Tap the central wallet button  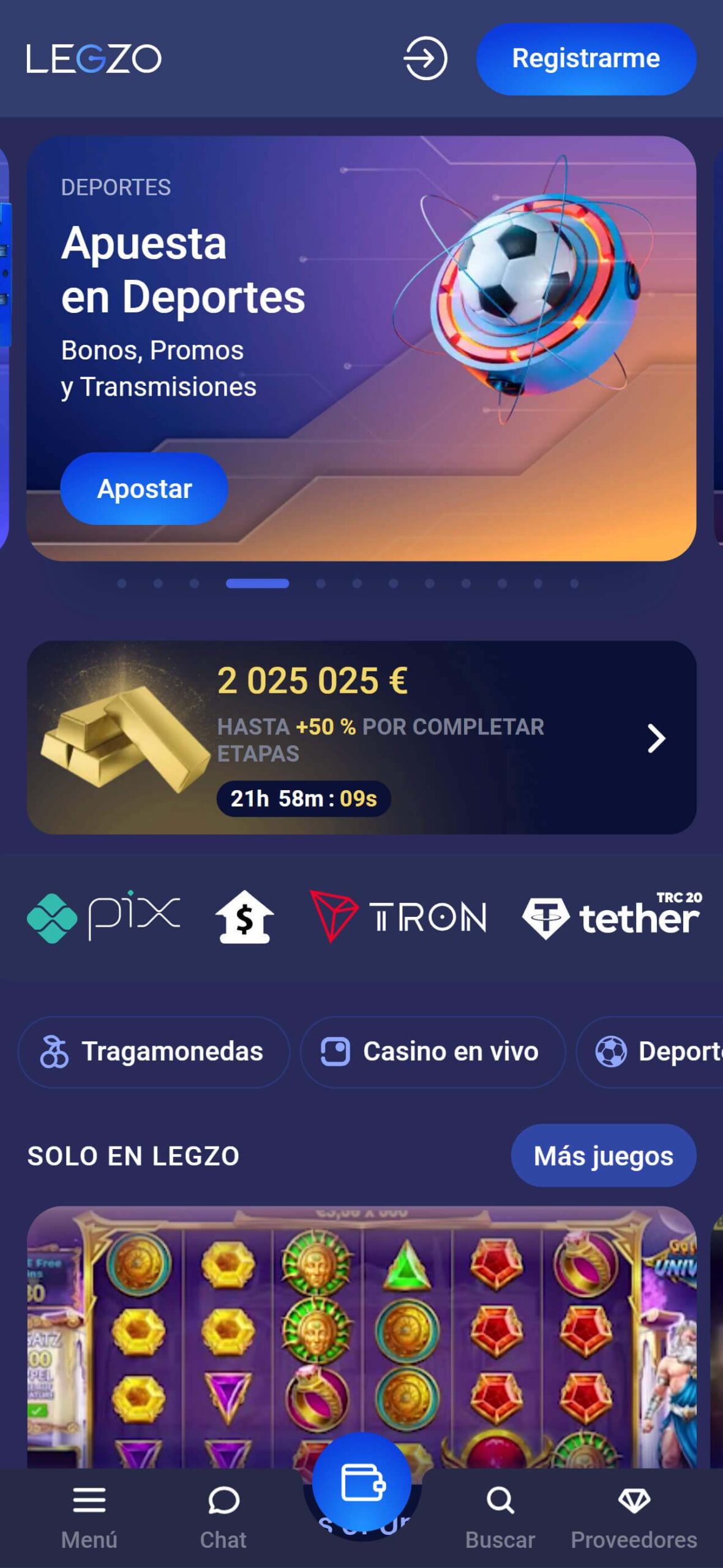(x=362, y=1483)
